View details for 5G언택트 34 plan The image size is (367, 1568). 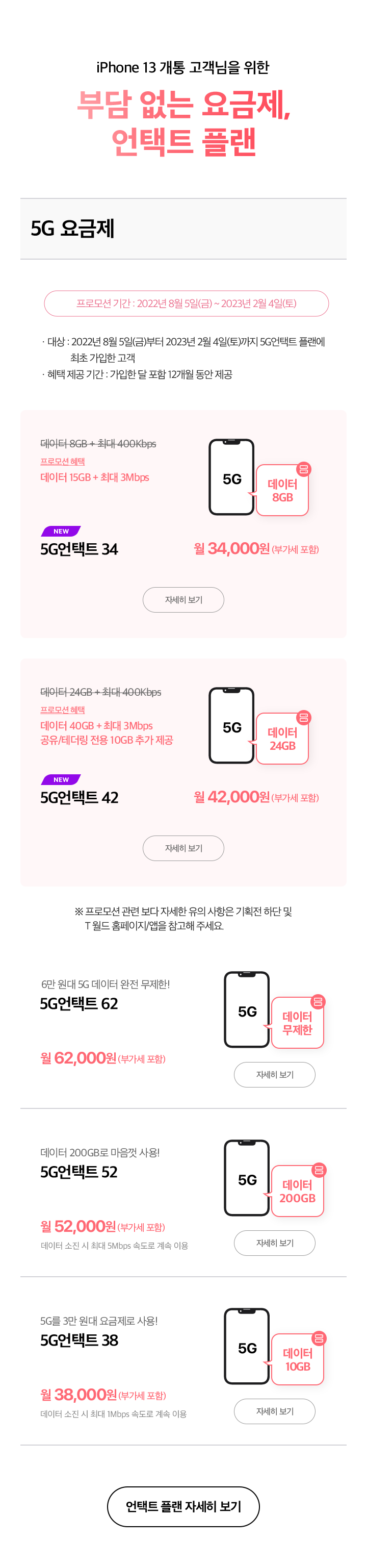point(183,599)
